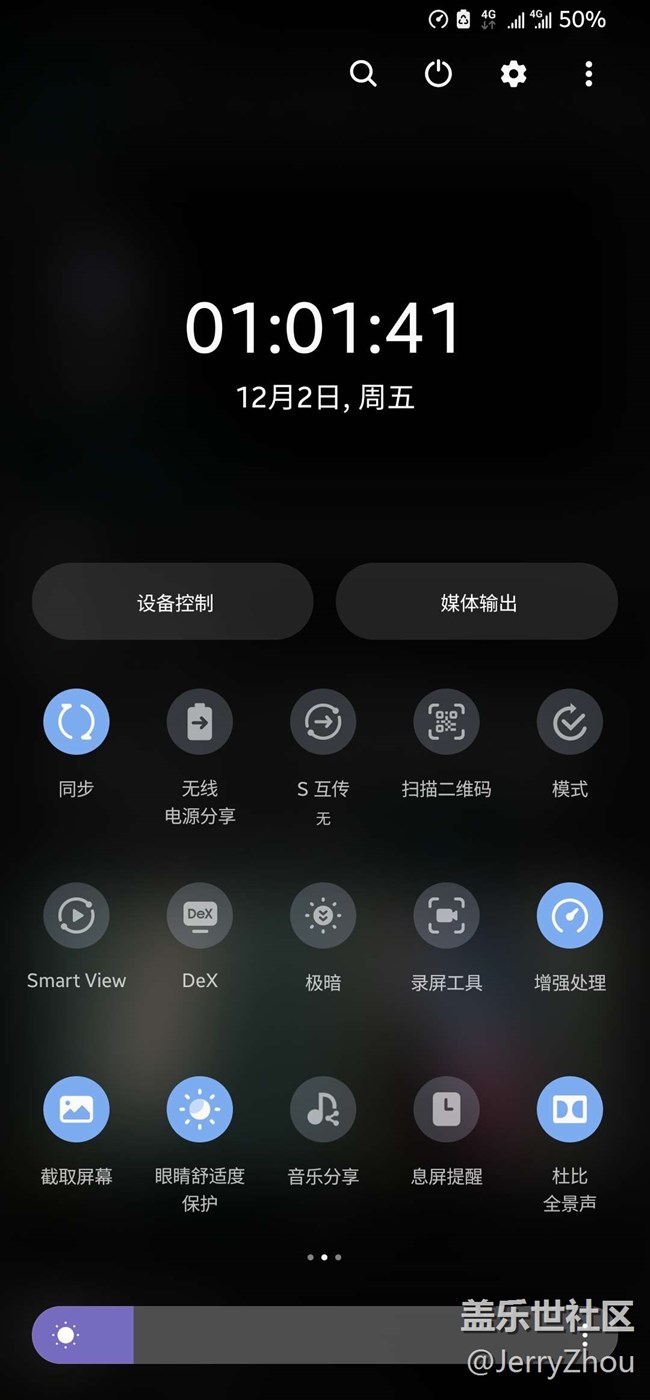Disable 增强处理 enhanced processing

click(570, 915)
